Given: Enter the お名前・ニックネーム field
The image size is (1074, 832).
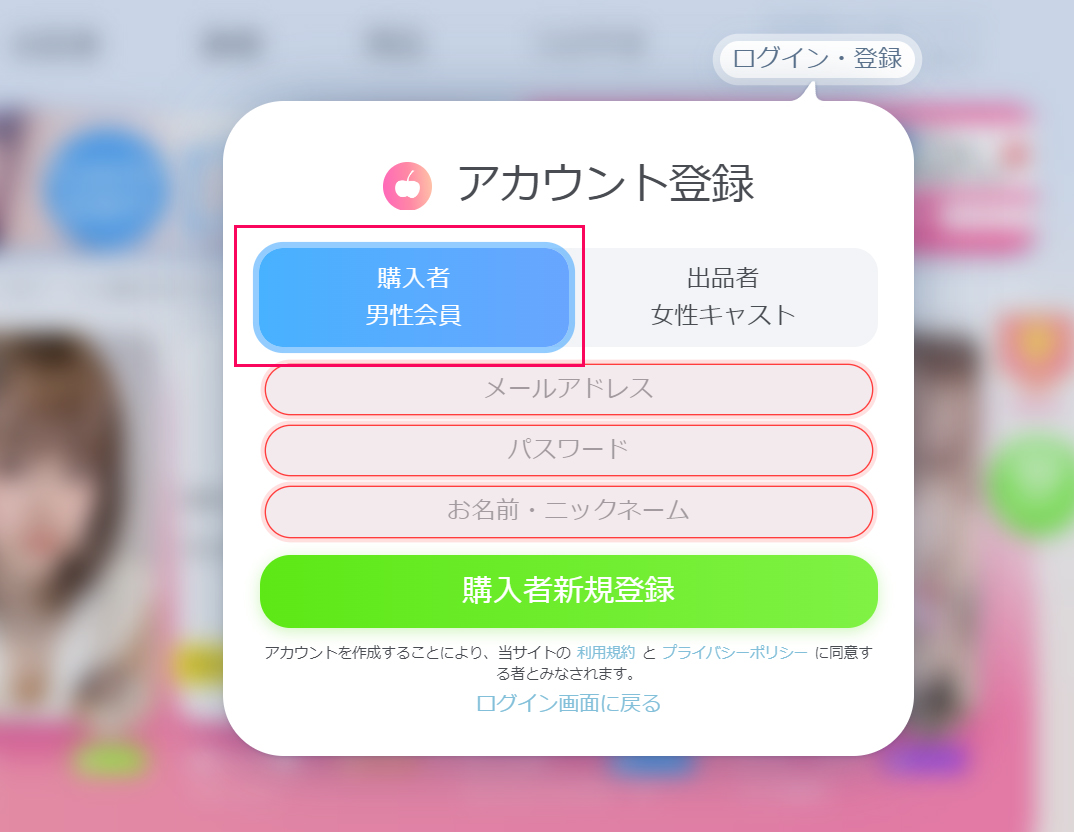Looking at the screenshot, I should coord(568,511).
